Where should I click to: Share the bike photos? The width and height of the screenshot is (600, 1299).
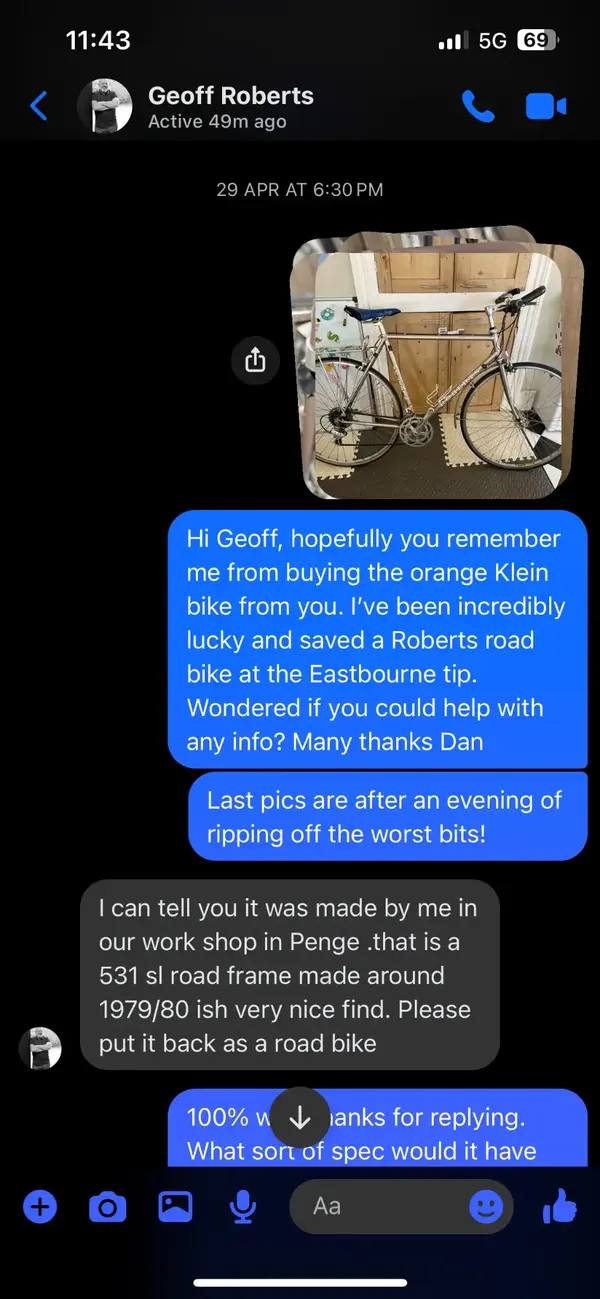tap(255, 359)
